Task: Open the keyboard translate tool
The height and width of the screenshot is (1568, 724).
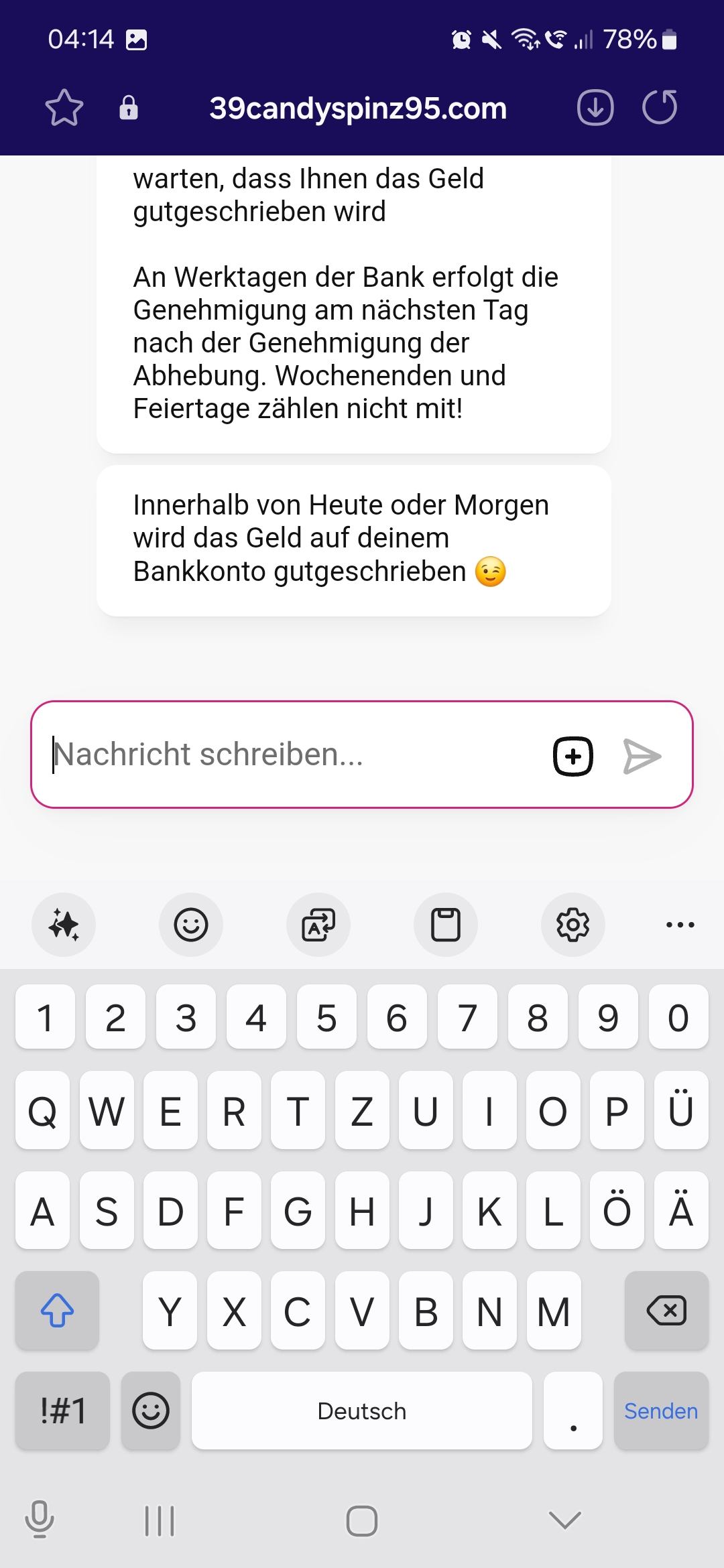Action: point(318,925)
